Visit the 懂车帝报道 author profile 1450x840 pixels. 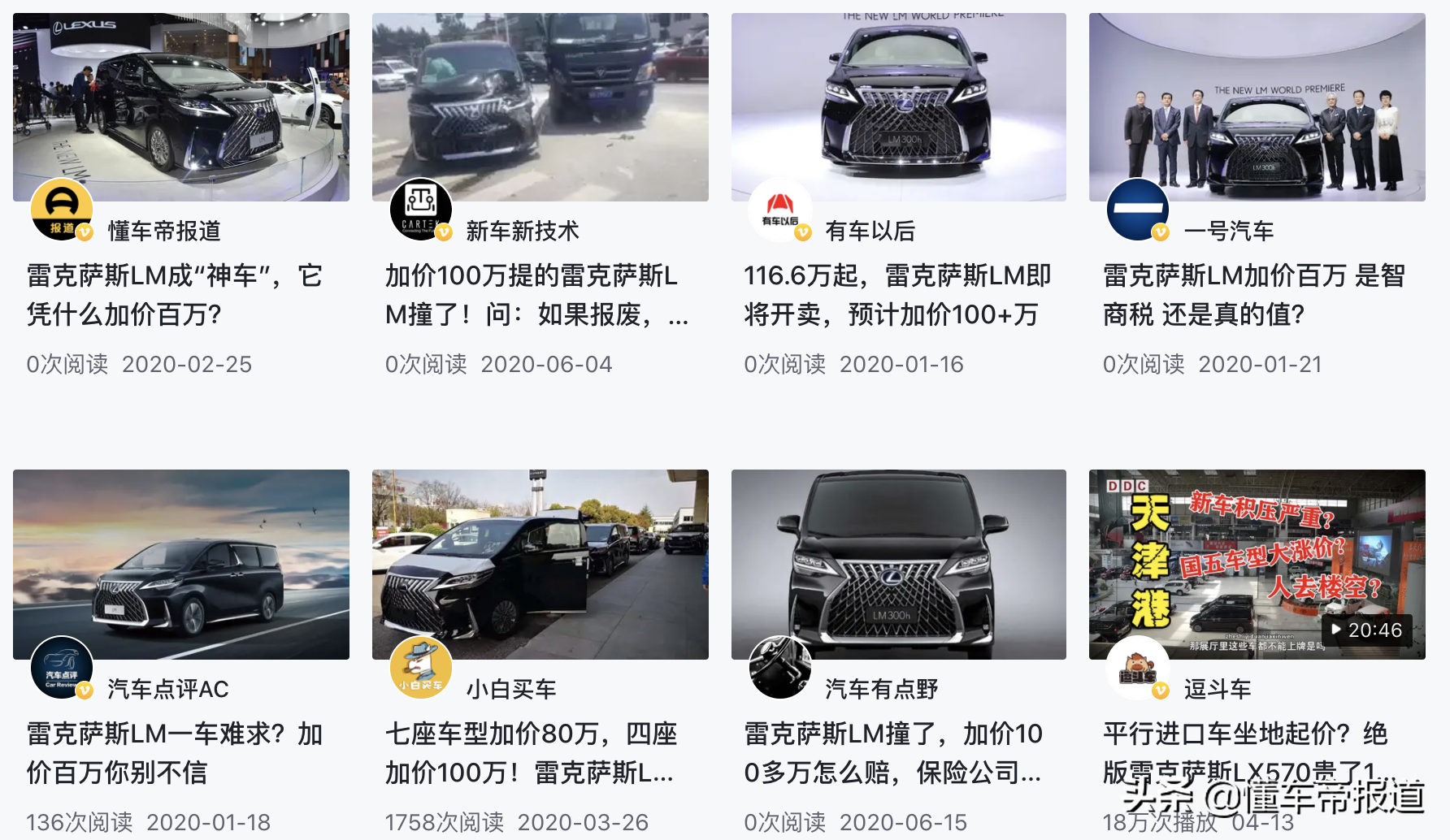[x=164, y=231]
